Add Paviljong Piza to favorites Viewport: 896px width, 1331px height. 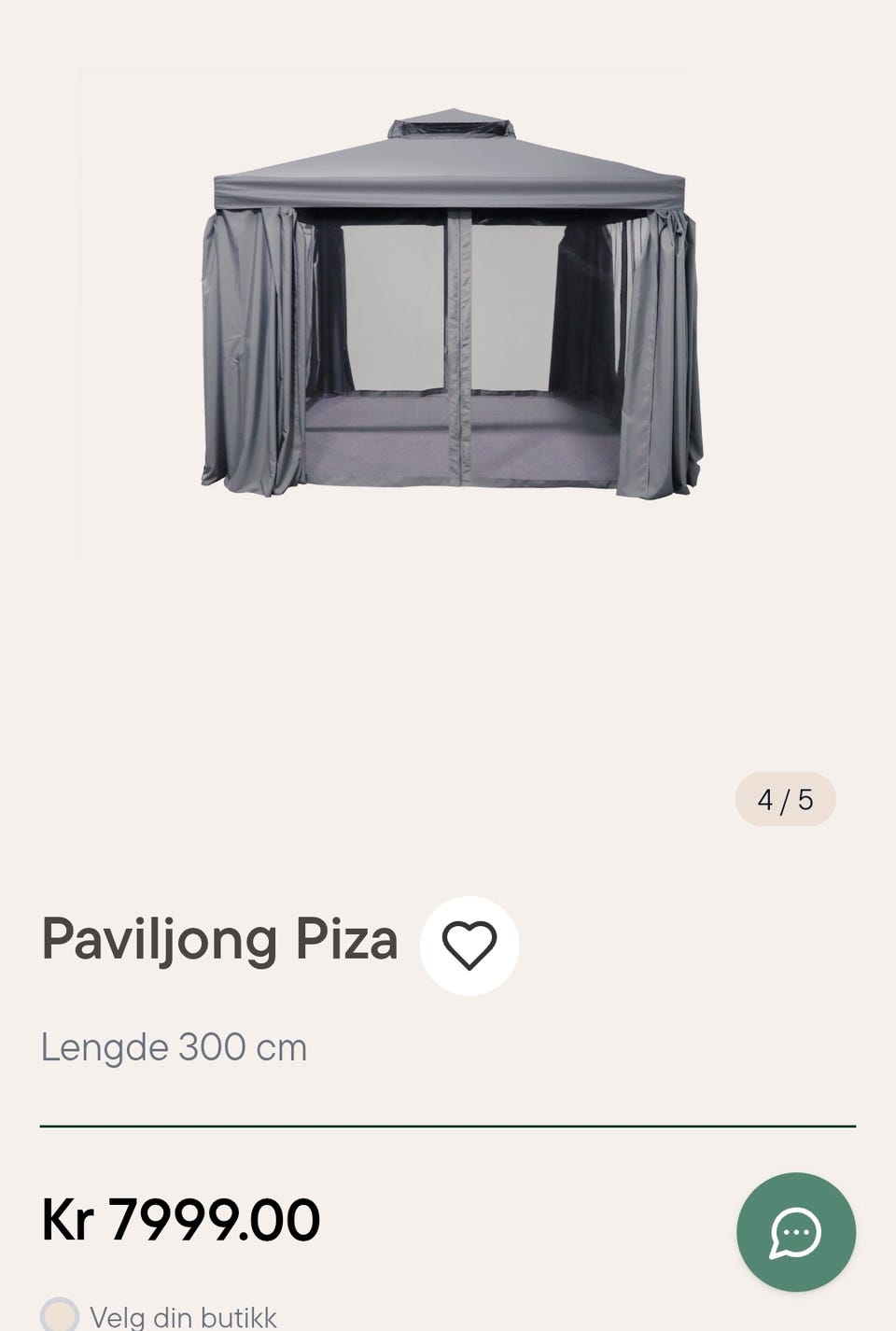tap(469, 946)
